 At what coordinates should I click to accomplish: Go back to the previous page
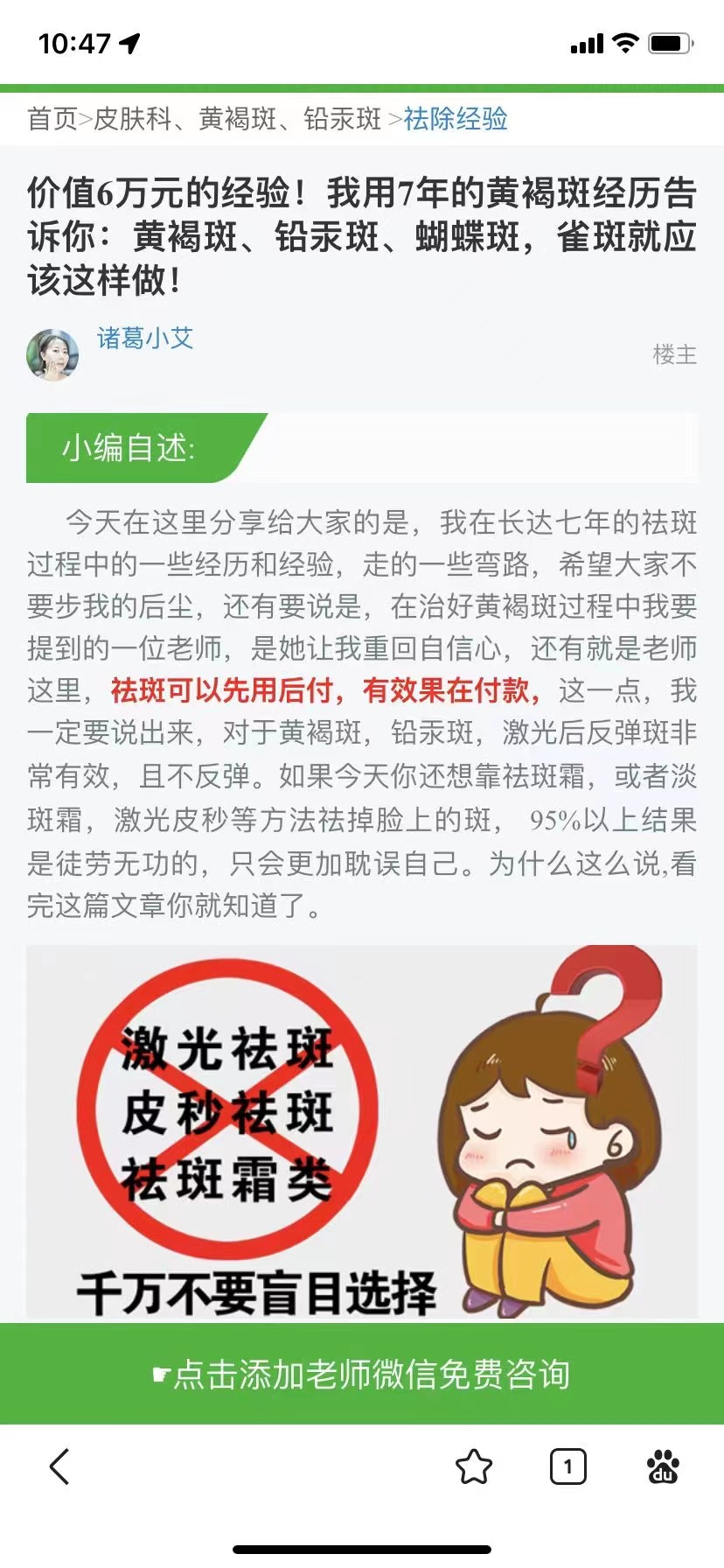(x=59, y=1466)
